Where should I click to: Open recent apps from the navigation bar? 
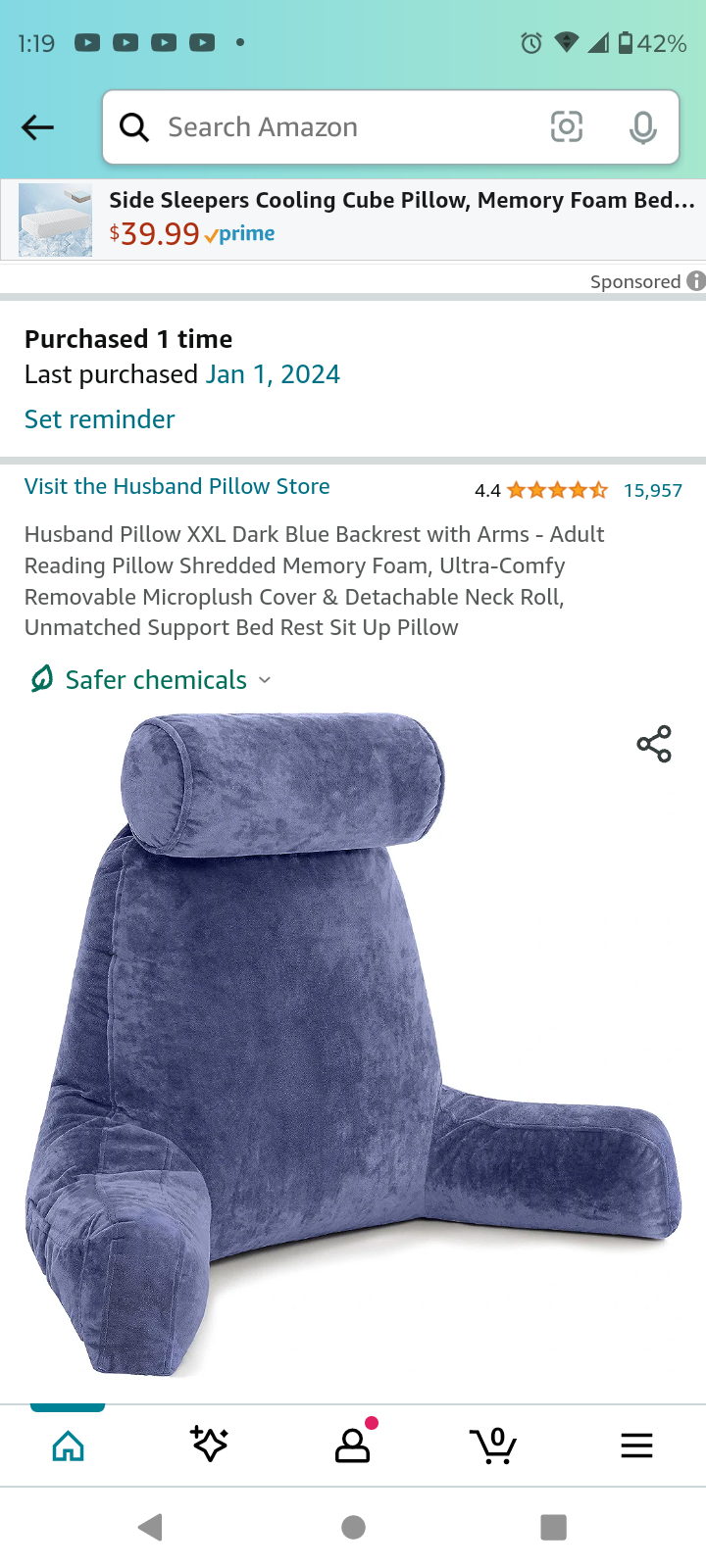point(553,1527)
